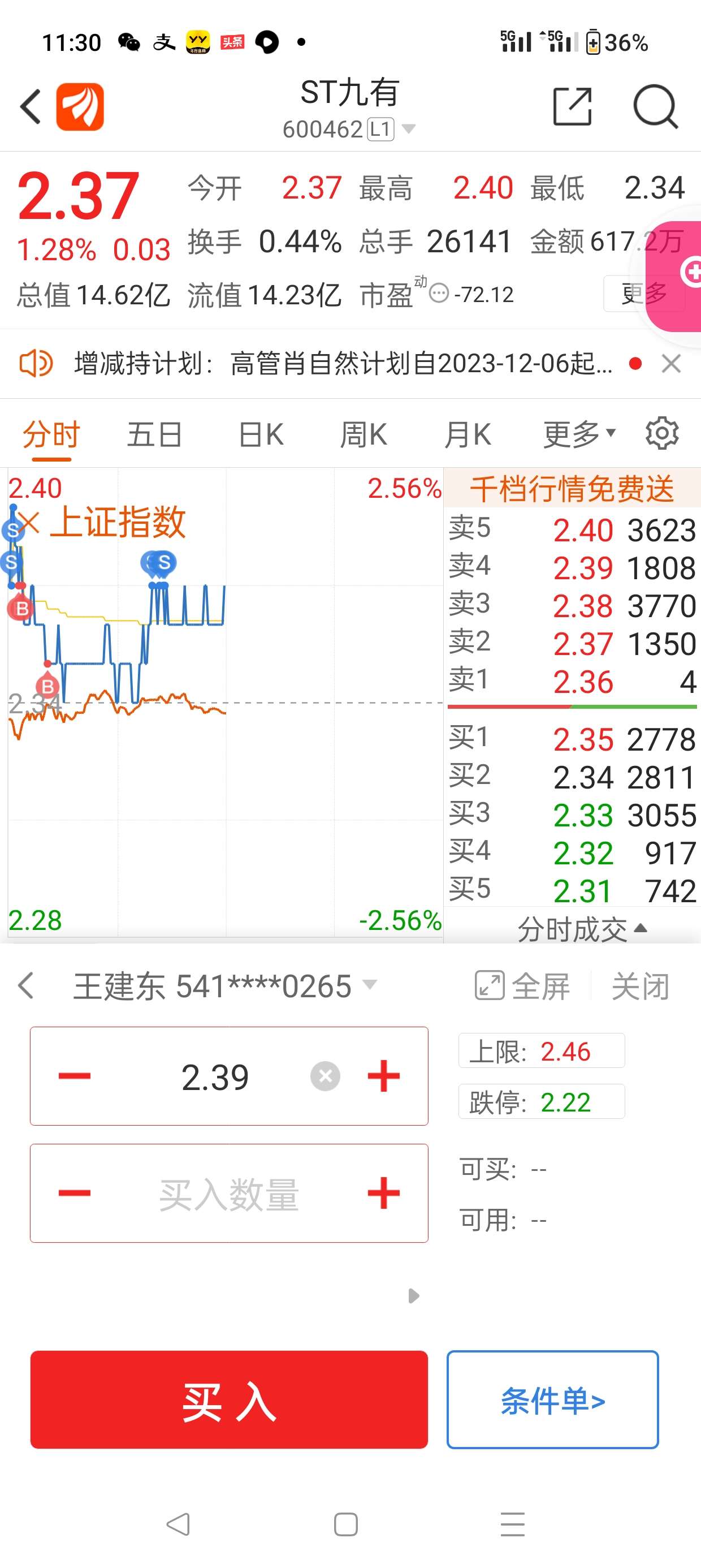Tap the red 买入 buy button
The height and width of the screenshot is (1568, 701).
229,1401
